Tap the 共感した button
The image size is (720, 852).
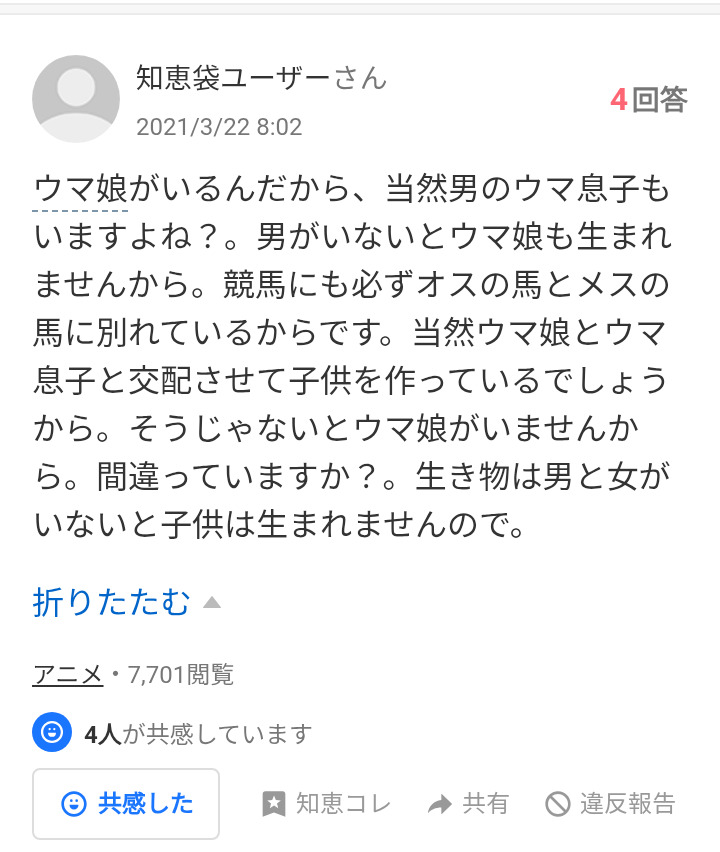126,803
